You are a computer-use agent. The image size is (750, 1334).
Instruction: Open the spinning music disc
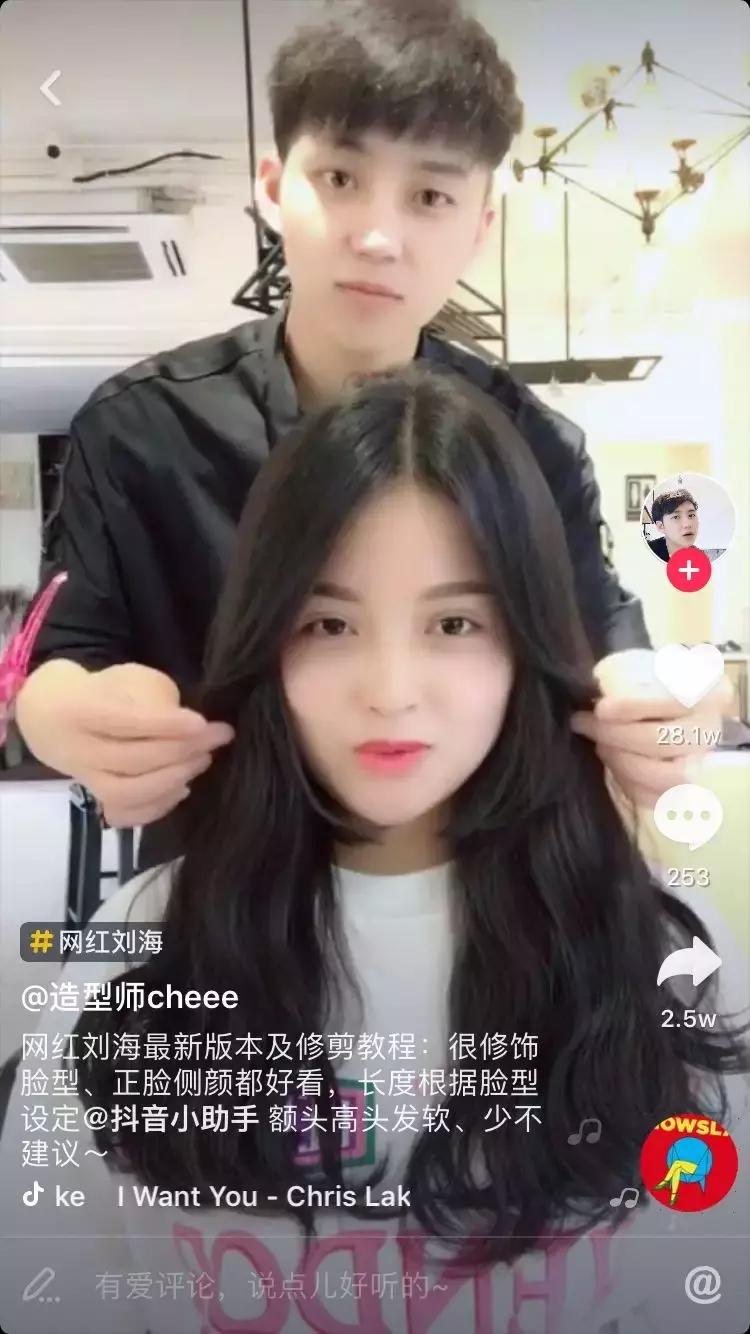point(688,1162)
